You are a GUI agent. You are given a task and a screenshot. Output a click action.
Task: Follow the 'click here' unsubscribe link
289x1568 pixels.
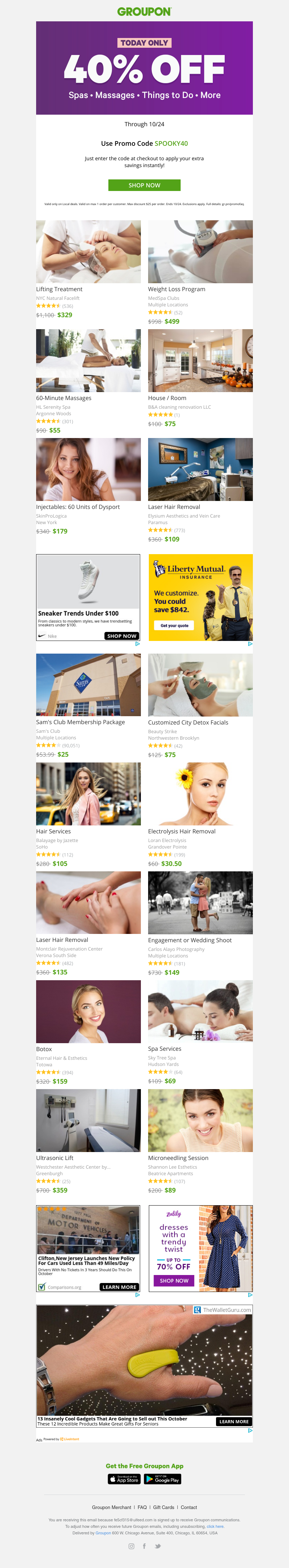[x=215, y=1526]
